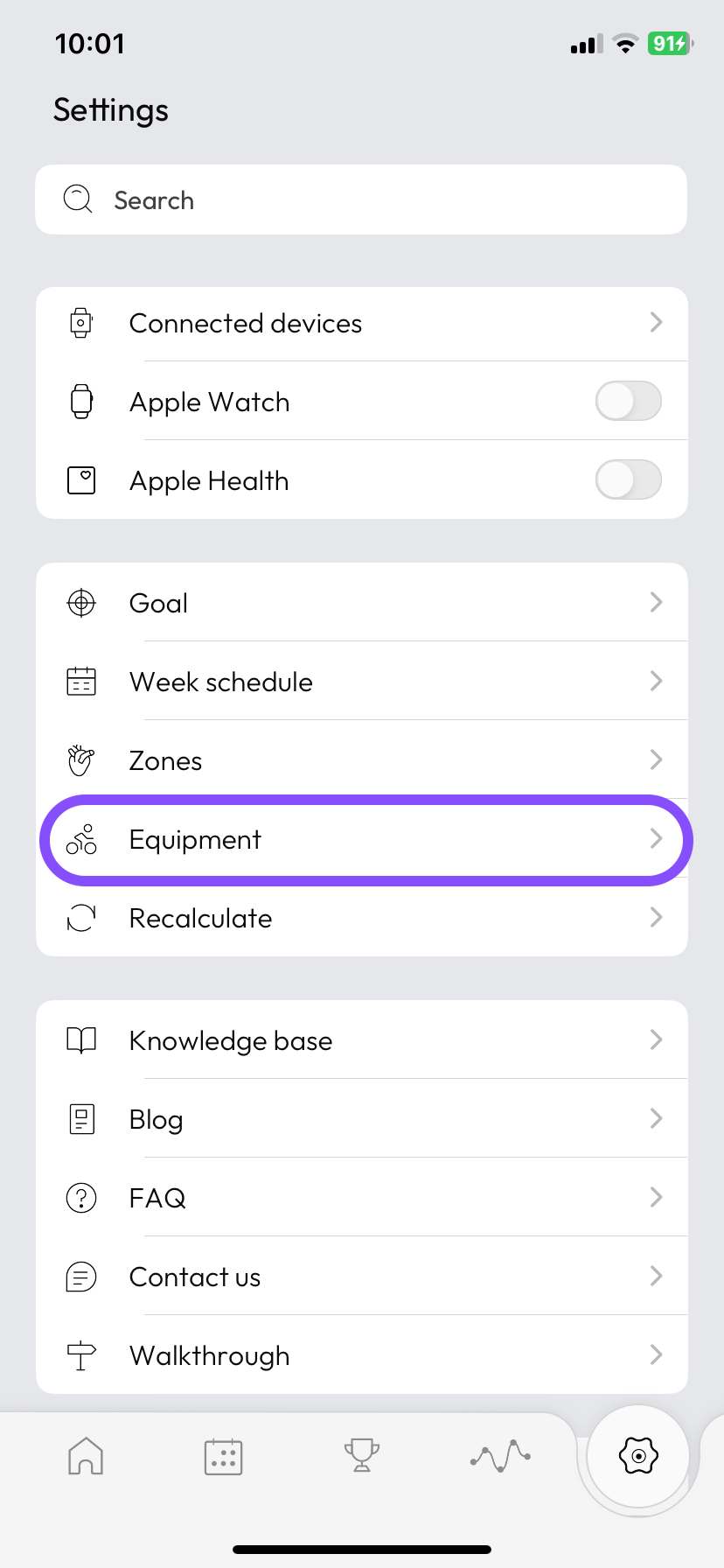Start the Walkthrough
Viewport: 724px width, 1568px height.
(x=360, y=1355)
